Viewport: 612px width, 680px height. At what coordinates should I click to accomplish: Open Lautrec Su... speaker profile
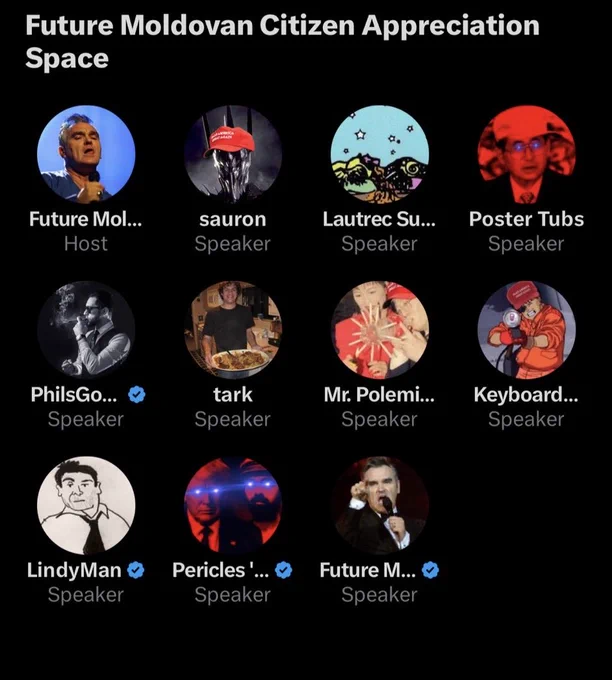(x=379, y=154)
